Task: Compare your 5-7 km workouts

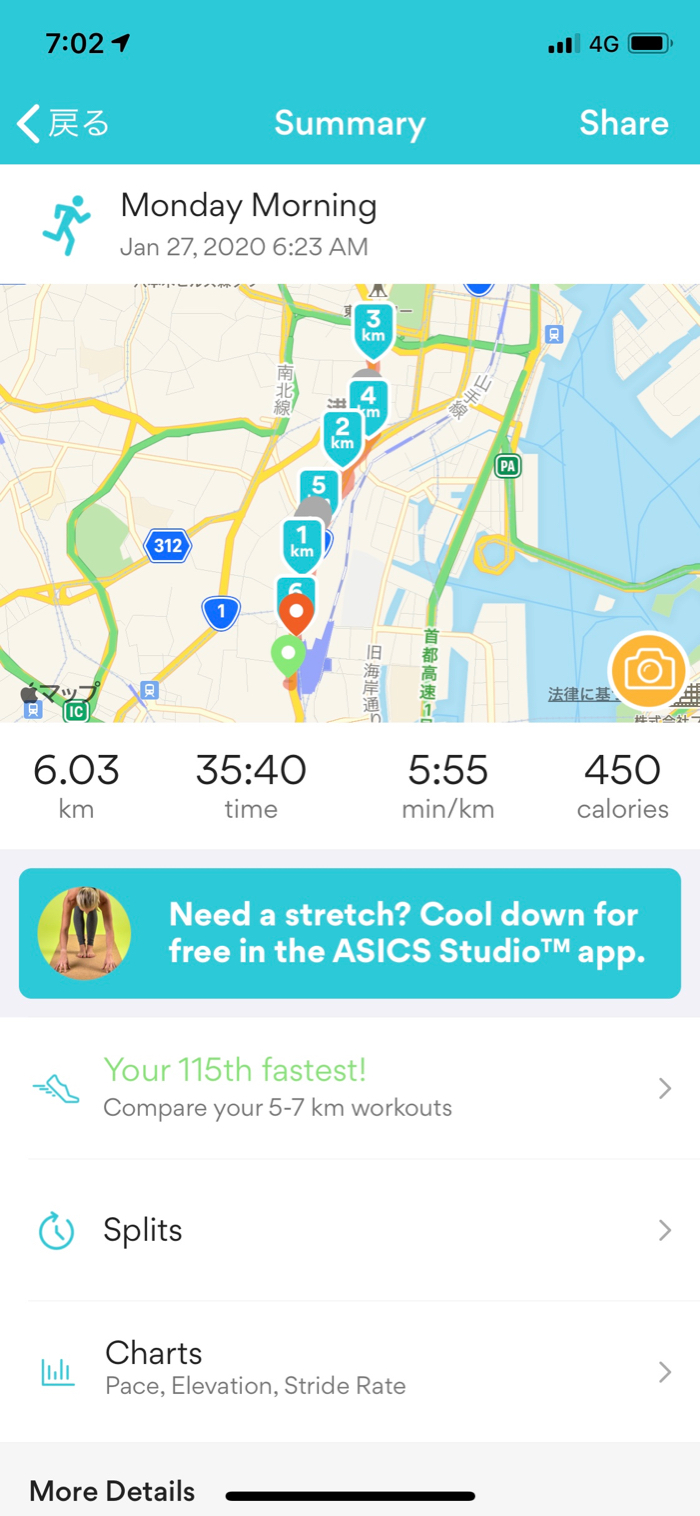Action: point(350,1088)
